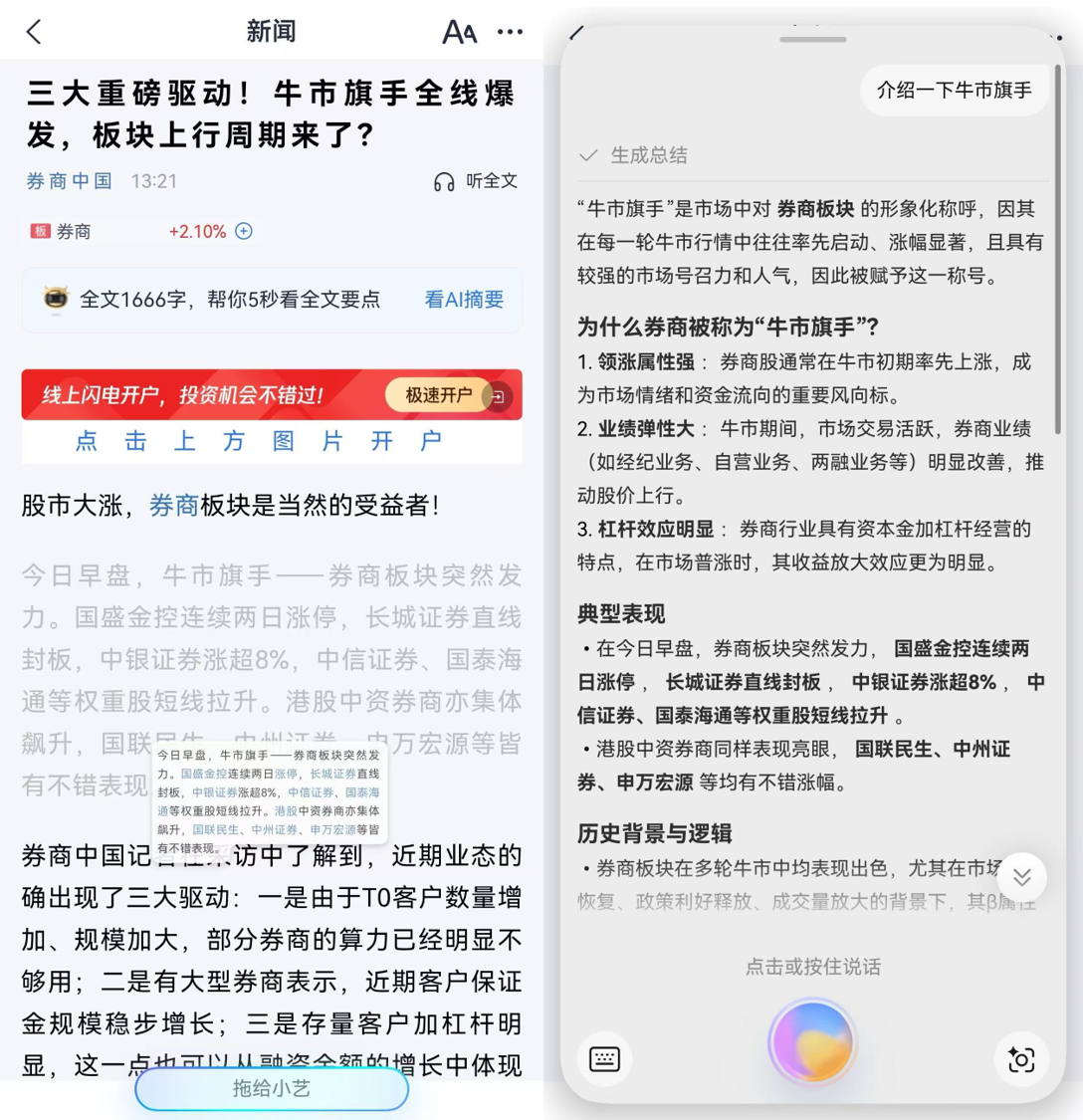Tap the voice orb to speak
The height and width of the screenshot is (1120, 1083).
[812, 1042]
